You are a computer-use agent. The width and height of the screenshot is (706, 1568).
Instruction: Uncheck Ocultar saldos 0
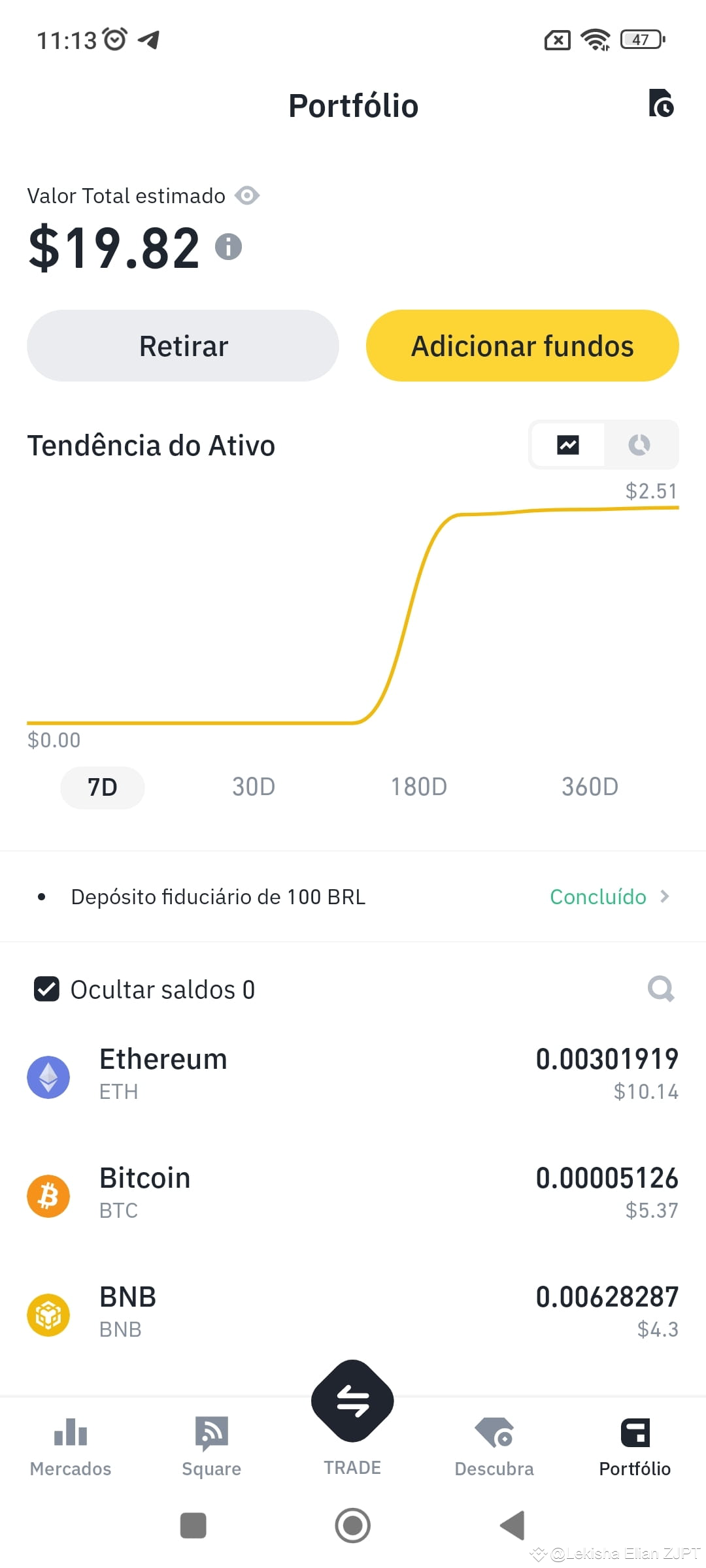(46, 989)
